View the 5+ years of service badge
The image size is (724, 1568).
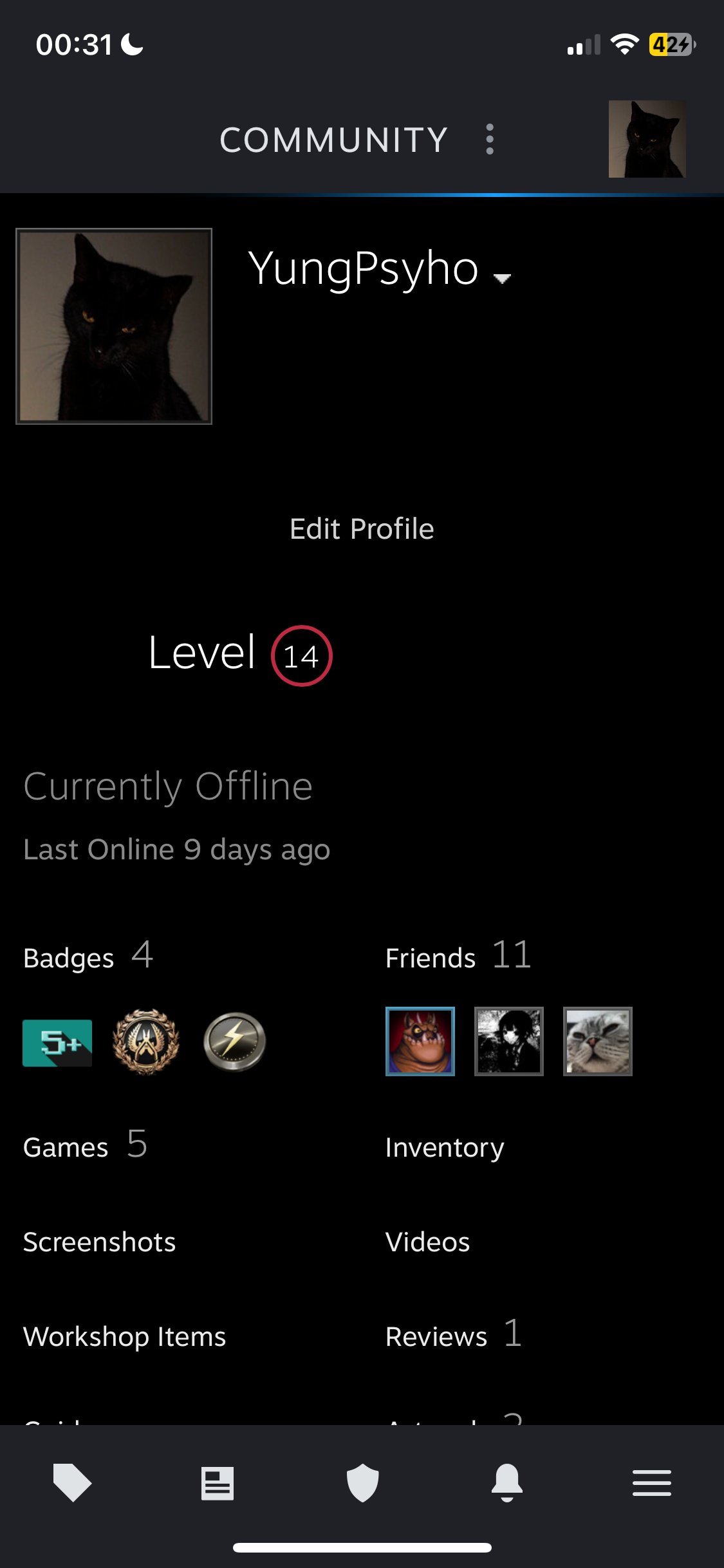(x=57, y=1043)
